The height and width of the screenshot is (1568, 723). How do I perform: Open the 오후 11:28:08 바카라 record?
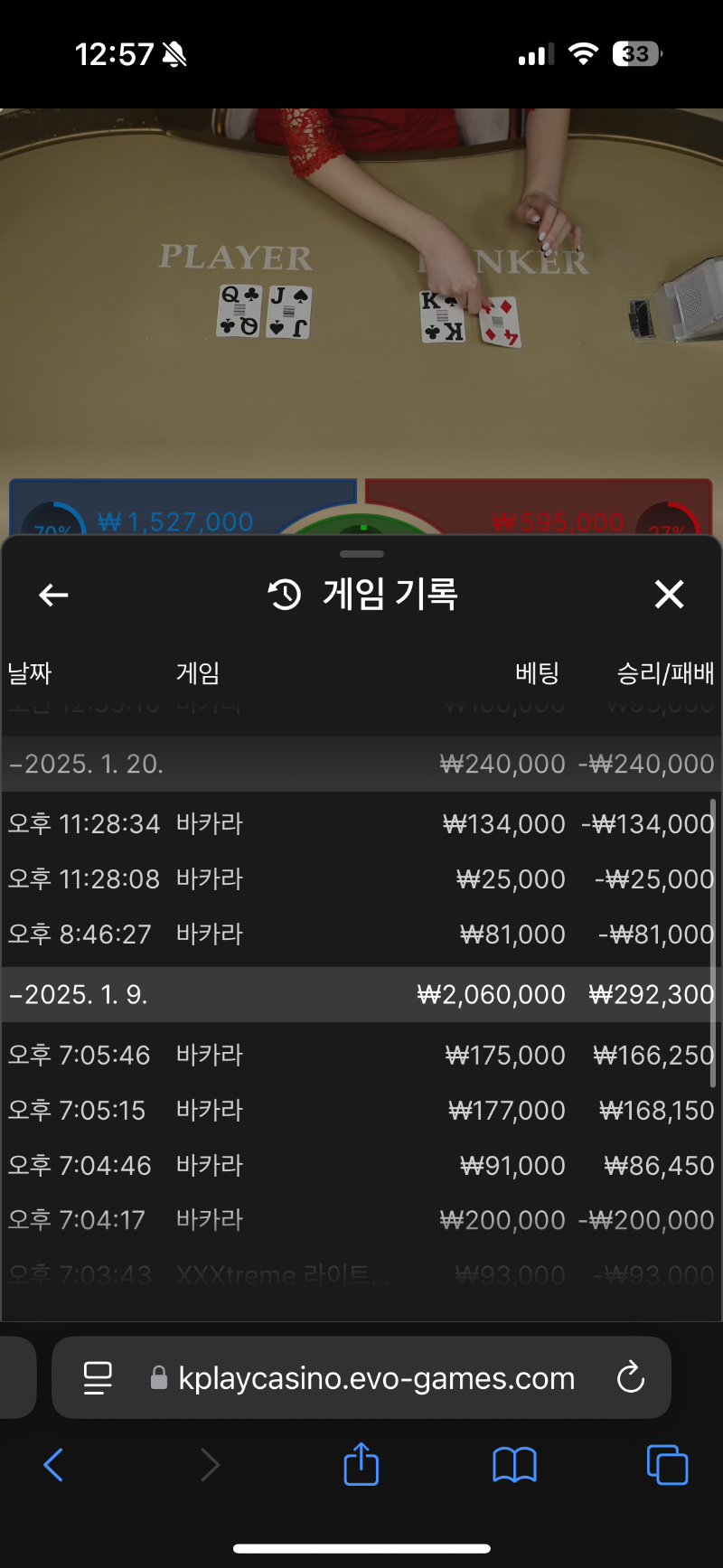[360, 879]
